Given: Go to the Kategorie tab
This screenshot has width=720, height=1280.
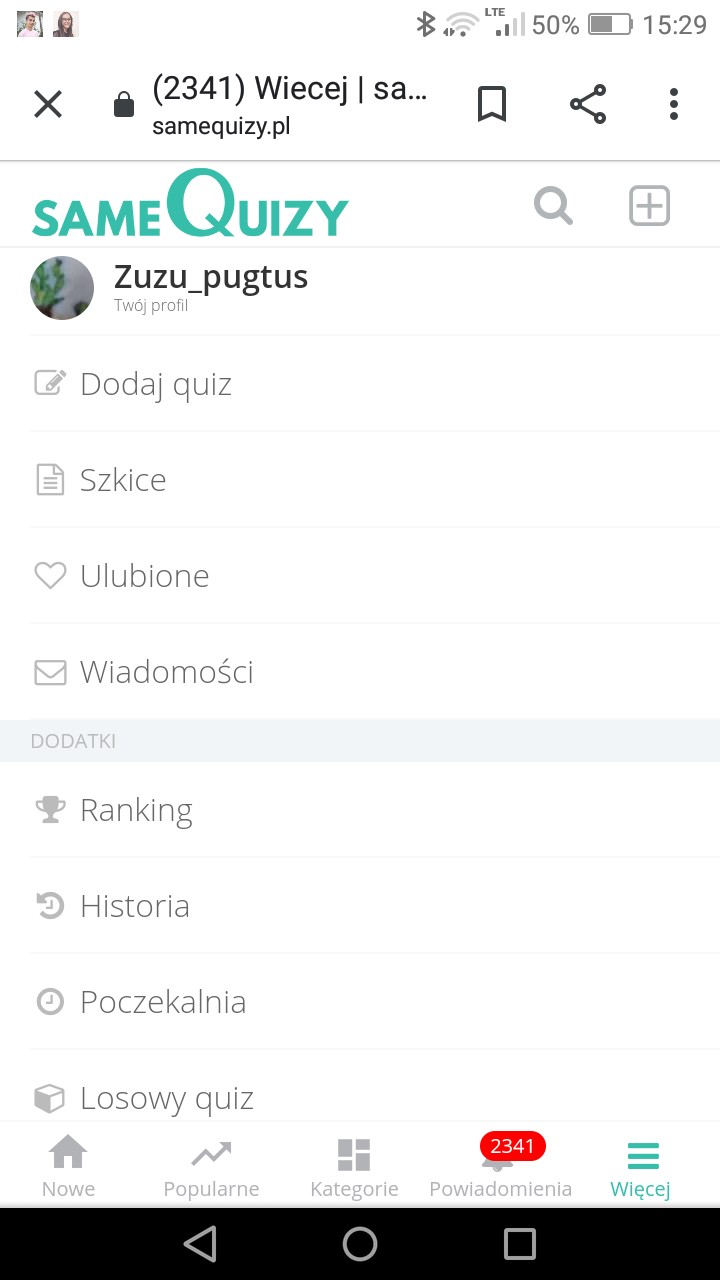Looking at the screenshot, I should (x=354, y=1167).
